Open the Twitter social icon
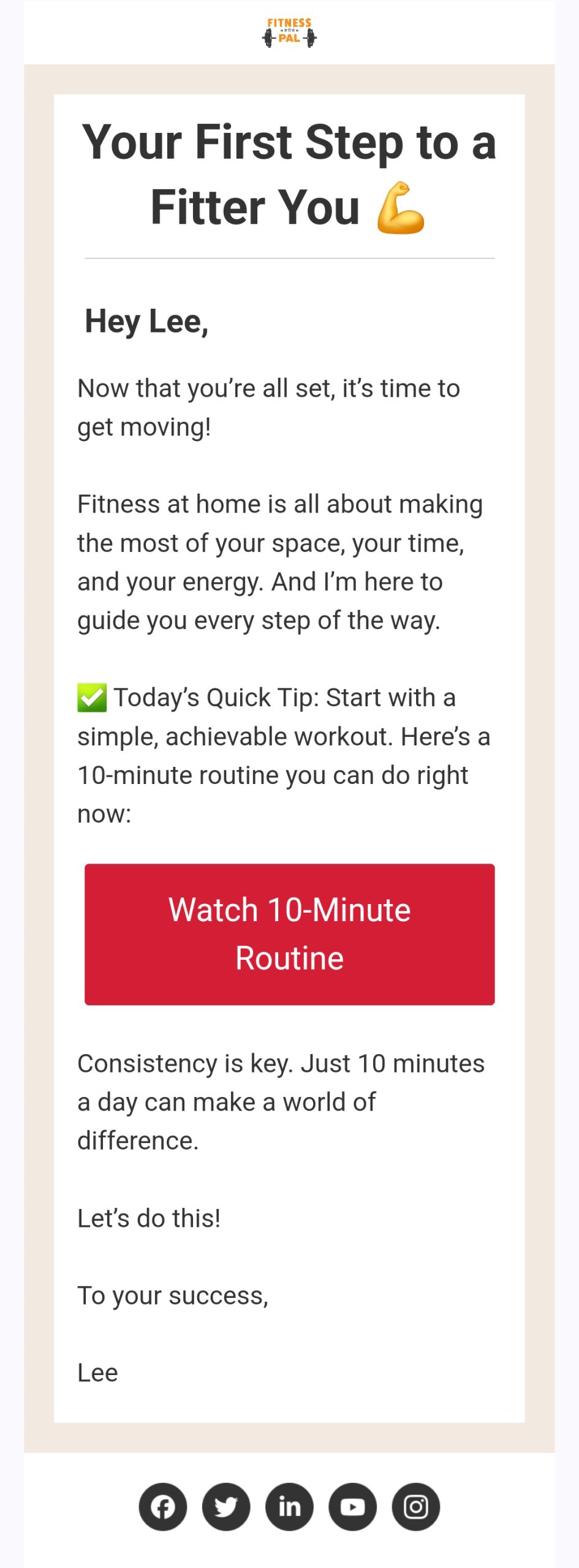This screenshot has height=1568, width=579. pos(226,1506)
